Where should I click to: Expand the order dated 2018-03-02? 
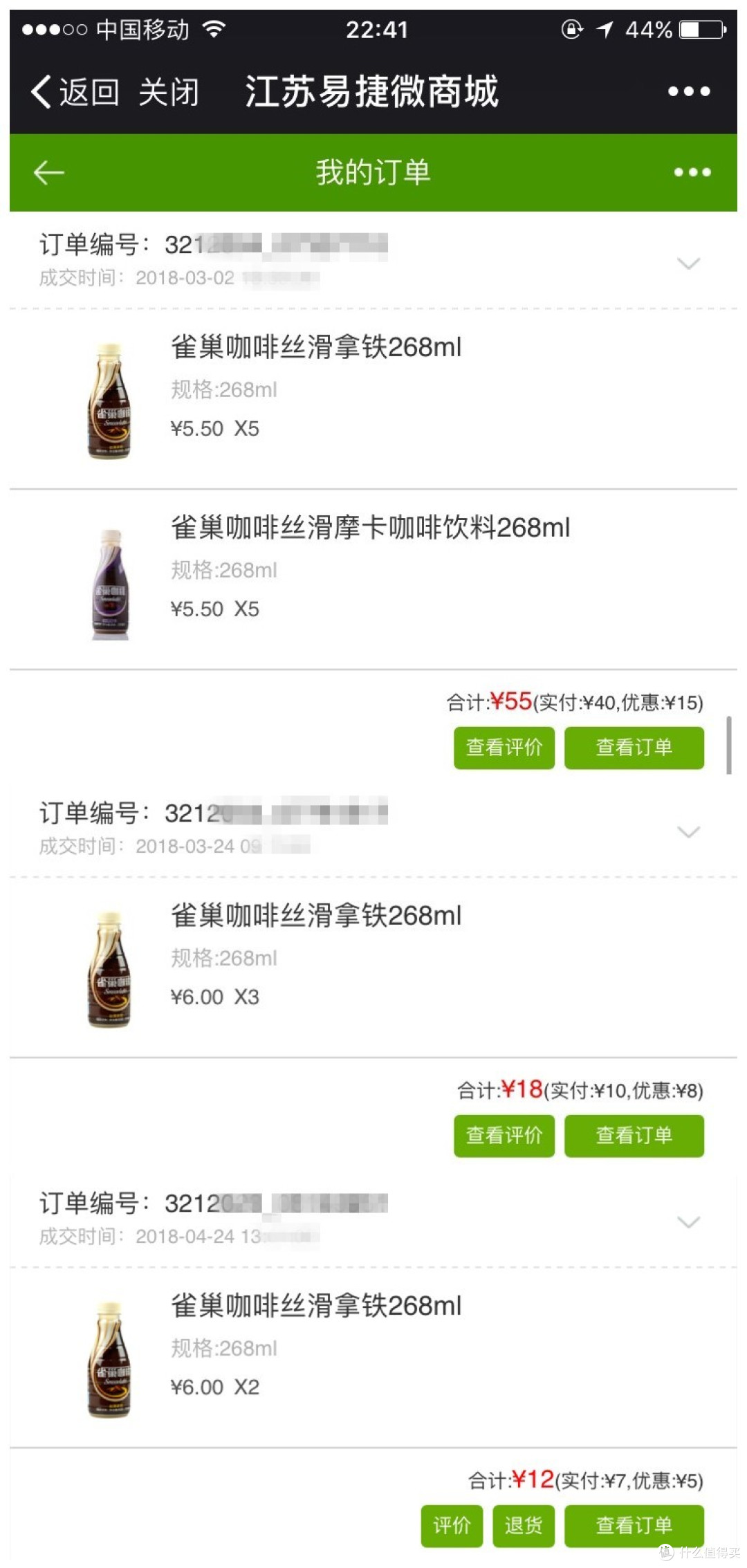[x=688, y=264]
